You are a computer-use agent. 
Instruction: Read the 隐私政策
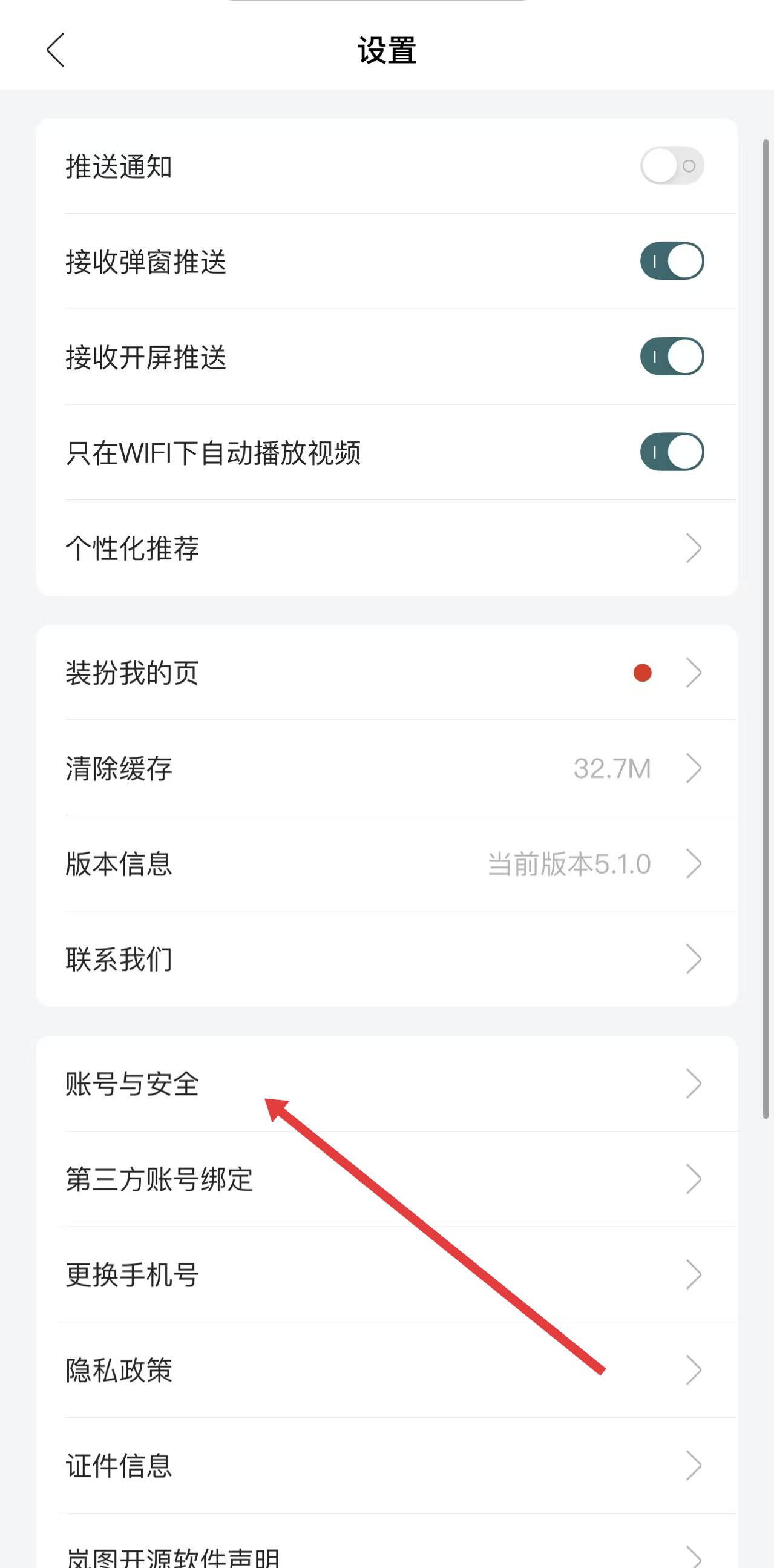[x=386, y=1370]
